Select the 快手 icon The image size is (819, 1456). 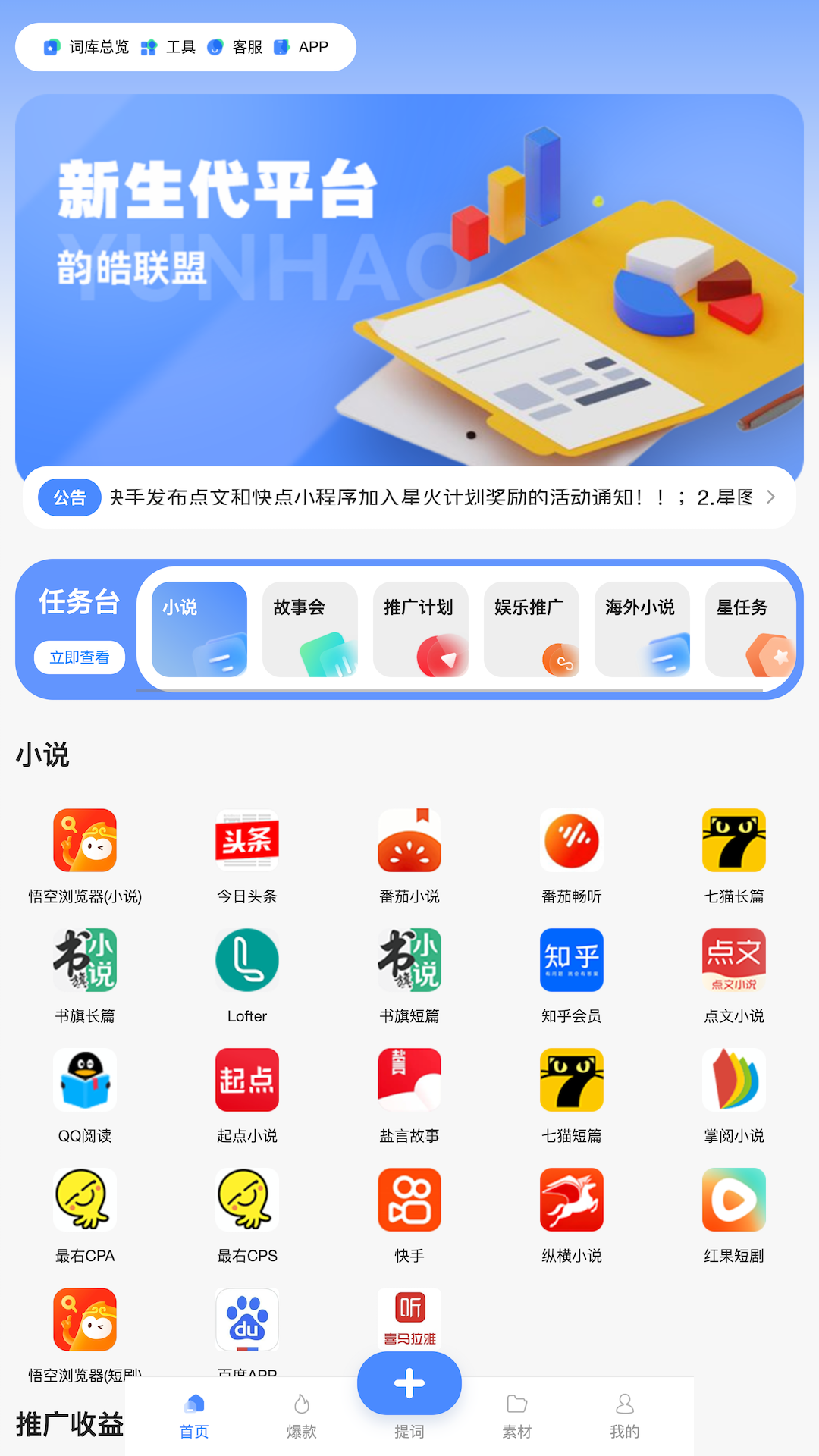(409, 1200)
